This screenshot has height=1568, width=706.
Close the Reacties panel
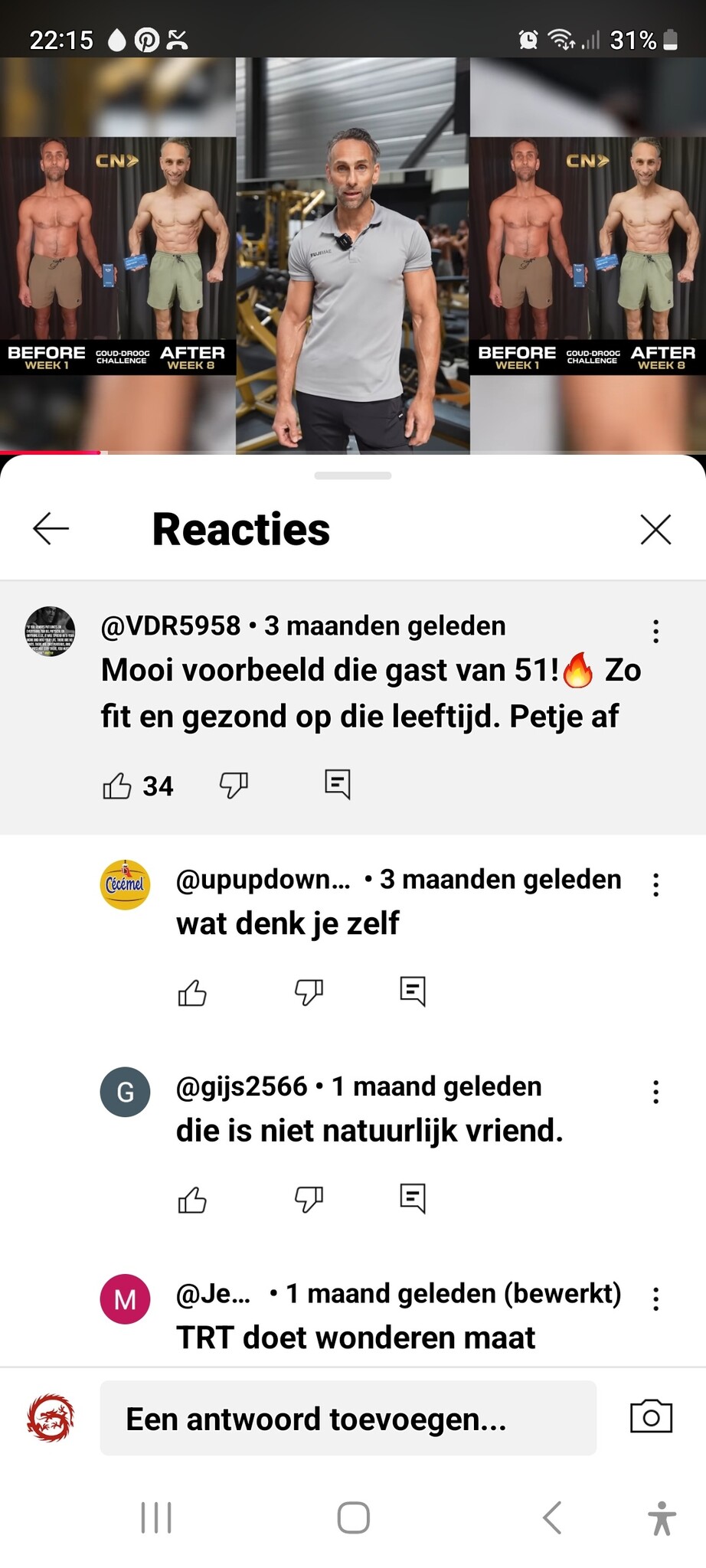pyautogui.click(x=655, y=529)
